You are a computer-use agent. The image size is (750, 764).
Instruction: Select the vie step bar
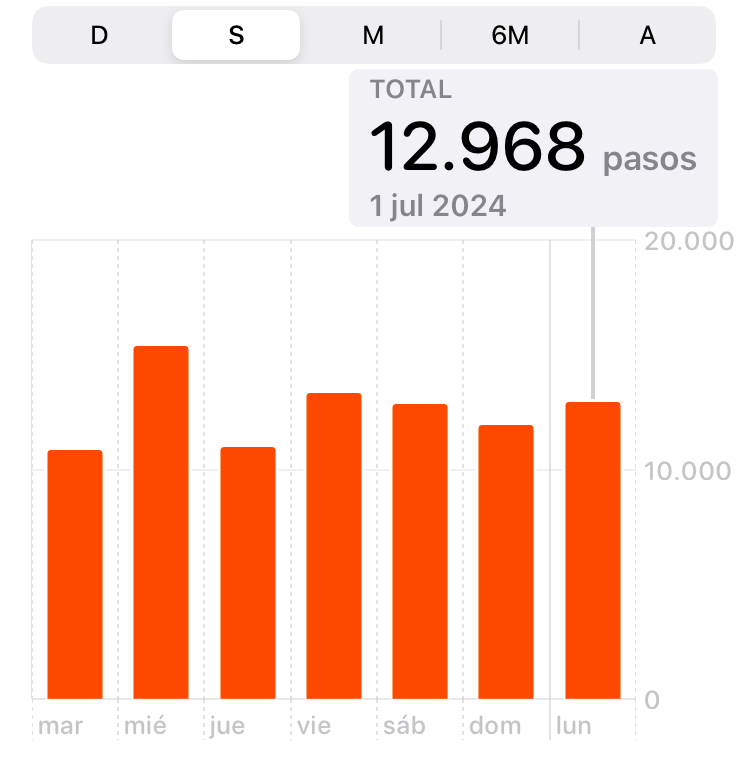point(334,546)
